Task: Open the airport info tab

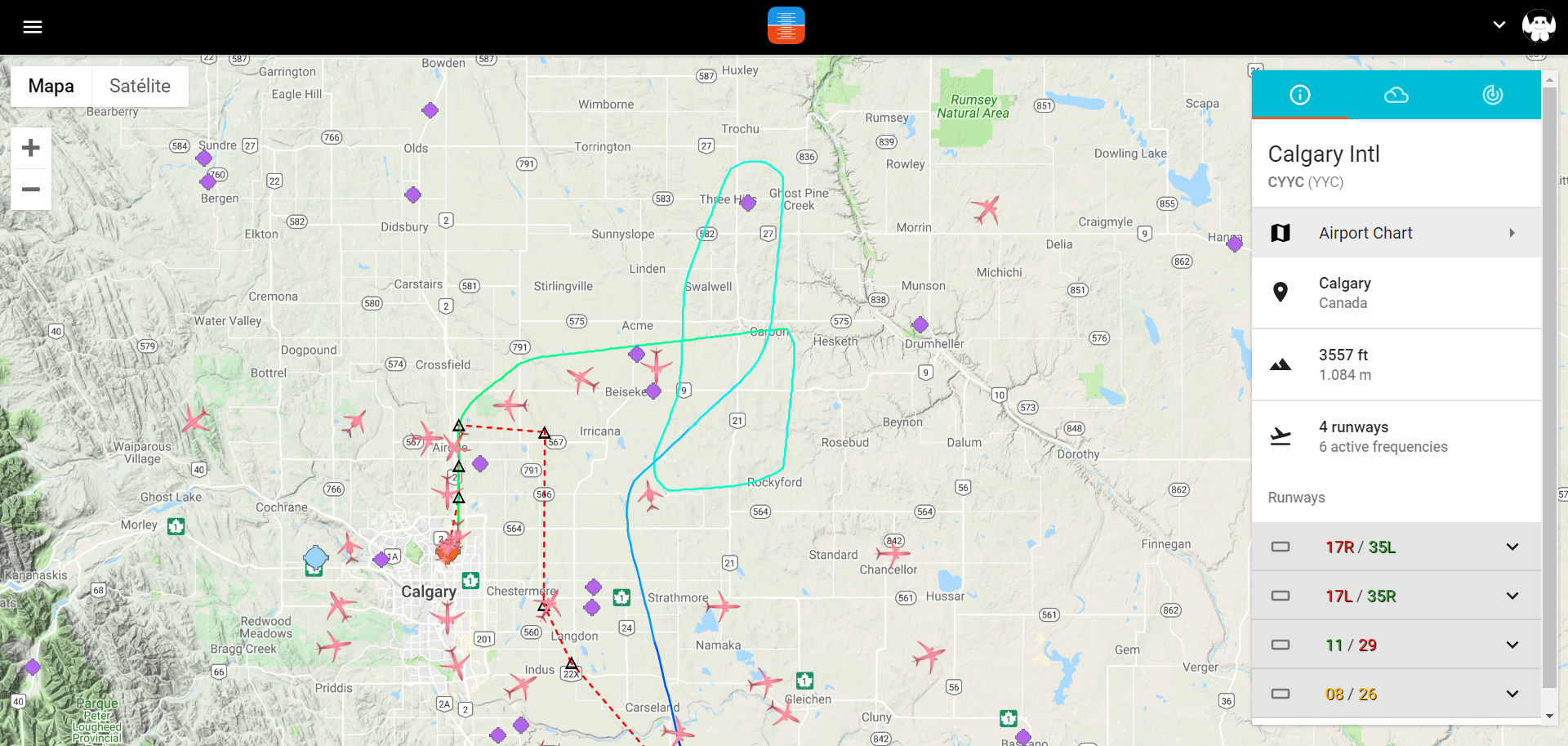Action: (x=1300, y=96)
